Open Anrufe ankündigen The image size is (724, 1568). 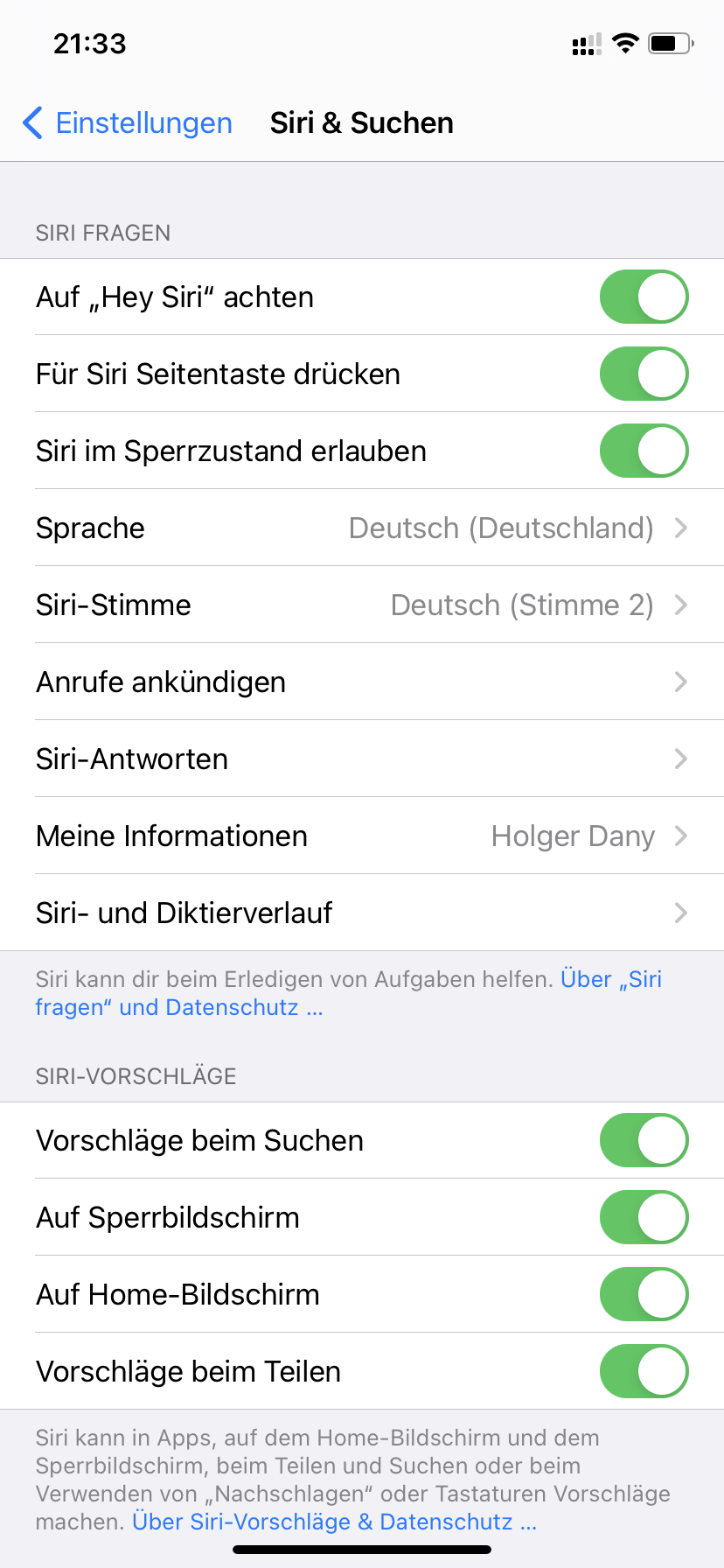tap(362, 682)
